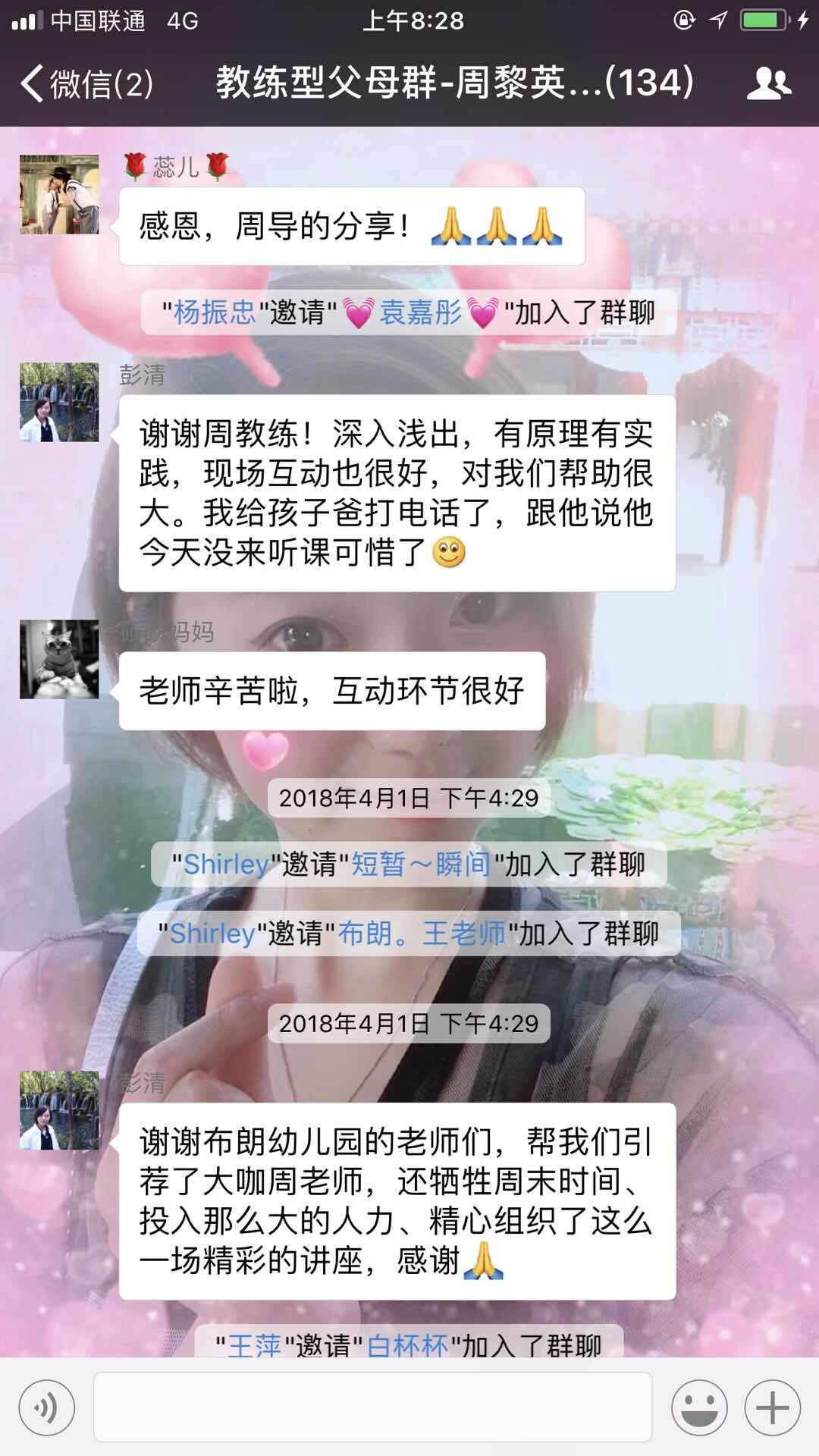This screenshot has width=819, height=1456.
Task: Open the plus attachments menu
Action: (x=772, y=1407)
